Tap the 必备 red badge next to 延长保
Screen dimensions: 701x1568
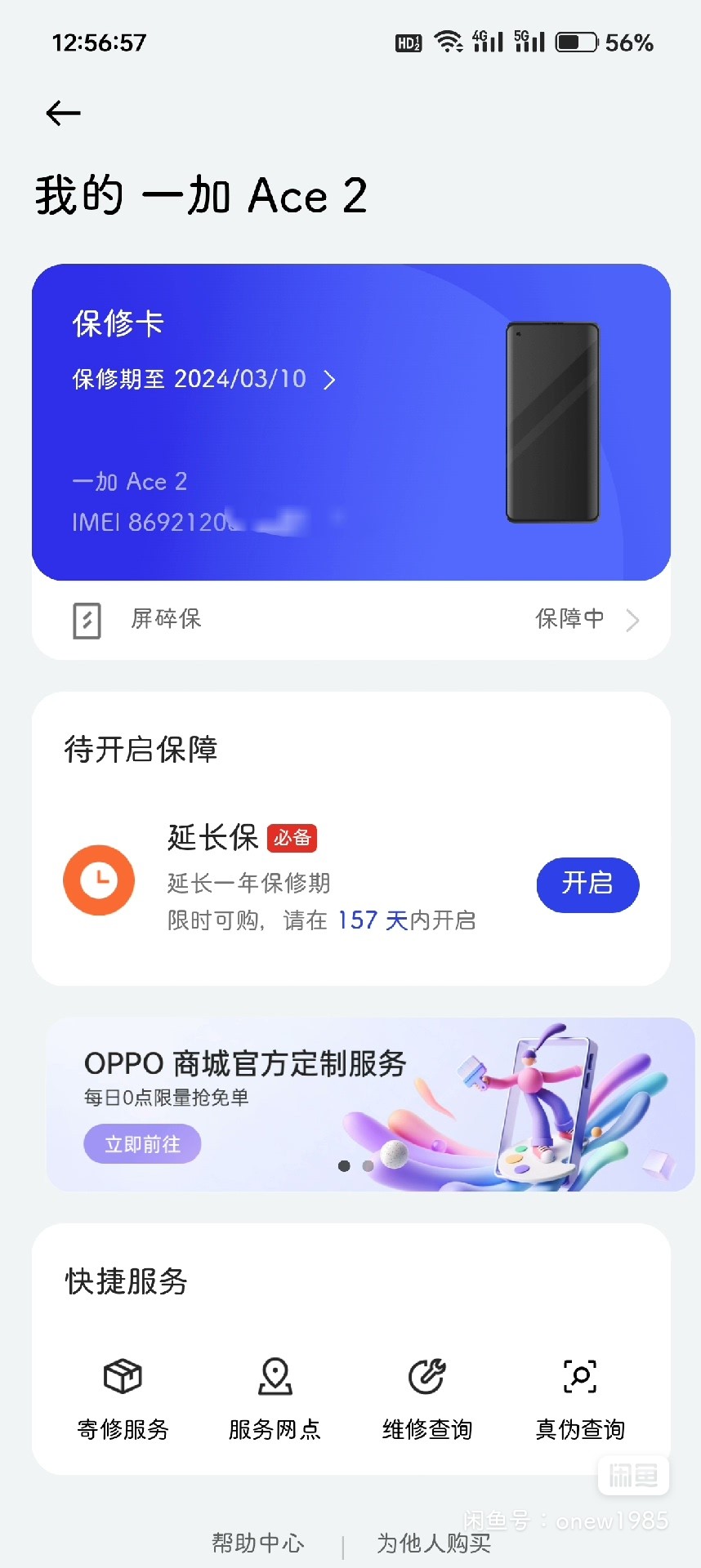point(292,838)
